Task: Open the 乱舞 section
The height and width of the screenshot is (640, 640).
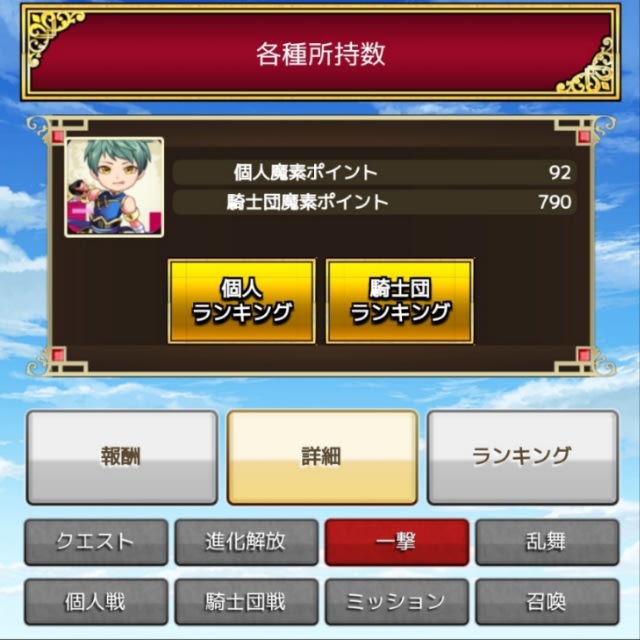Action: [546, 542]
